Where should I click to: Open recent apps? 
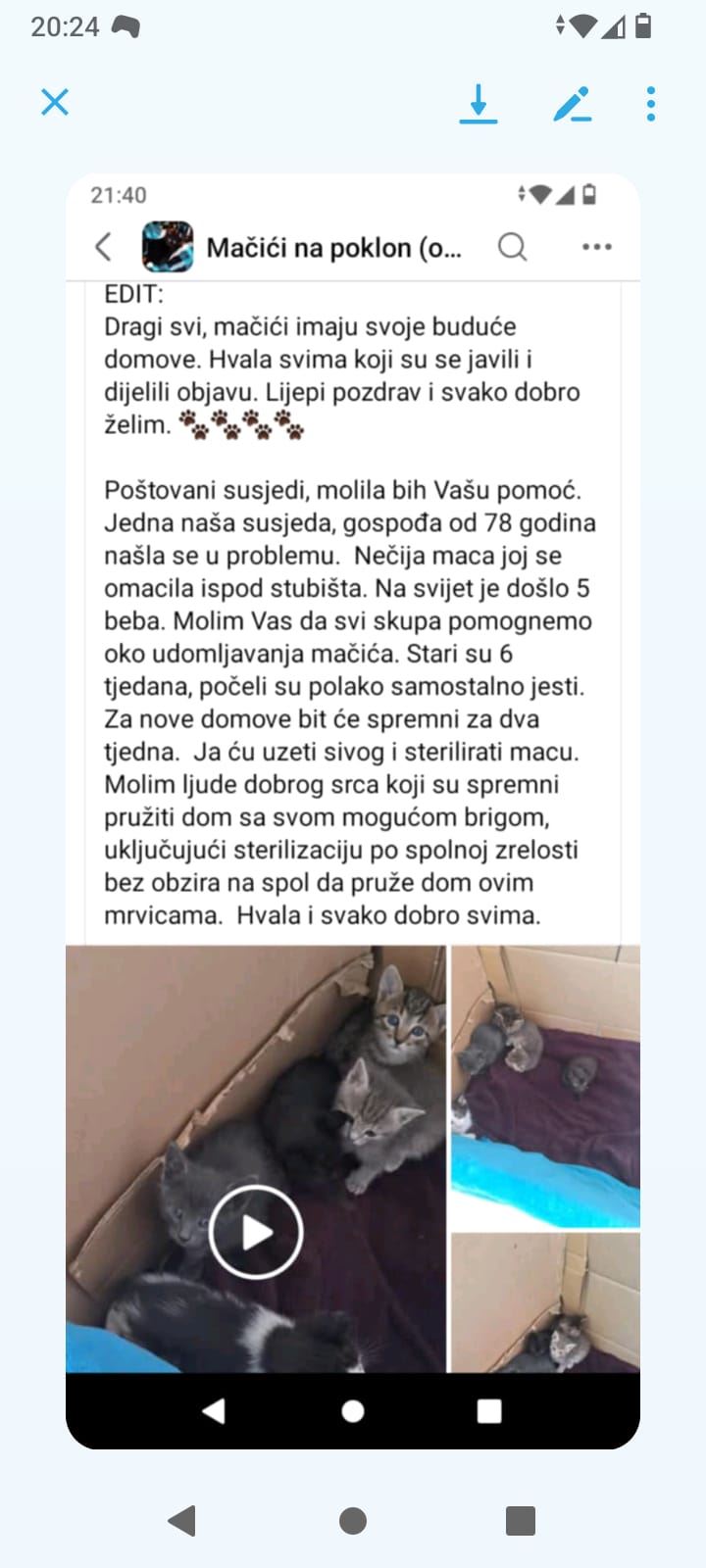coord(521,1521)
